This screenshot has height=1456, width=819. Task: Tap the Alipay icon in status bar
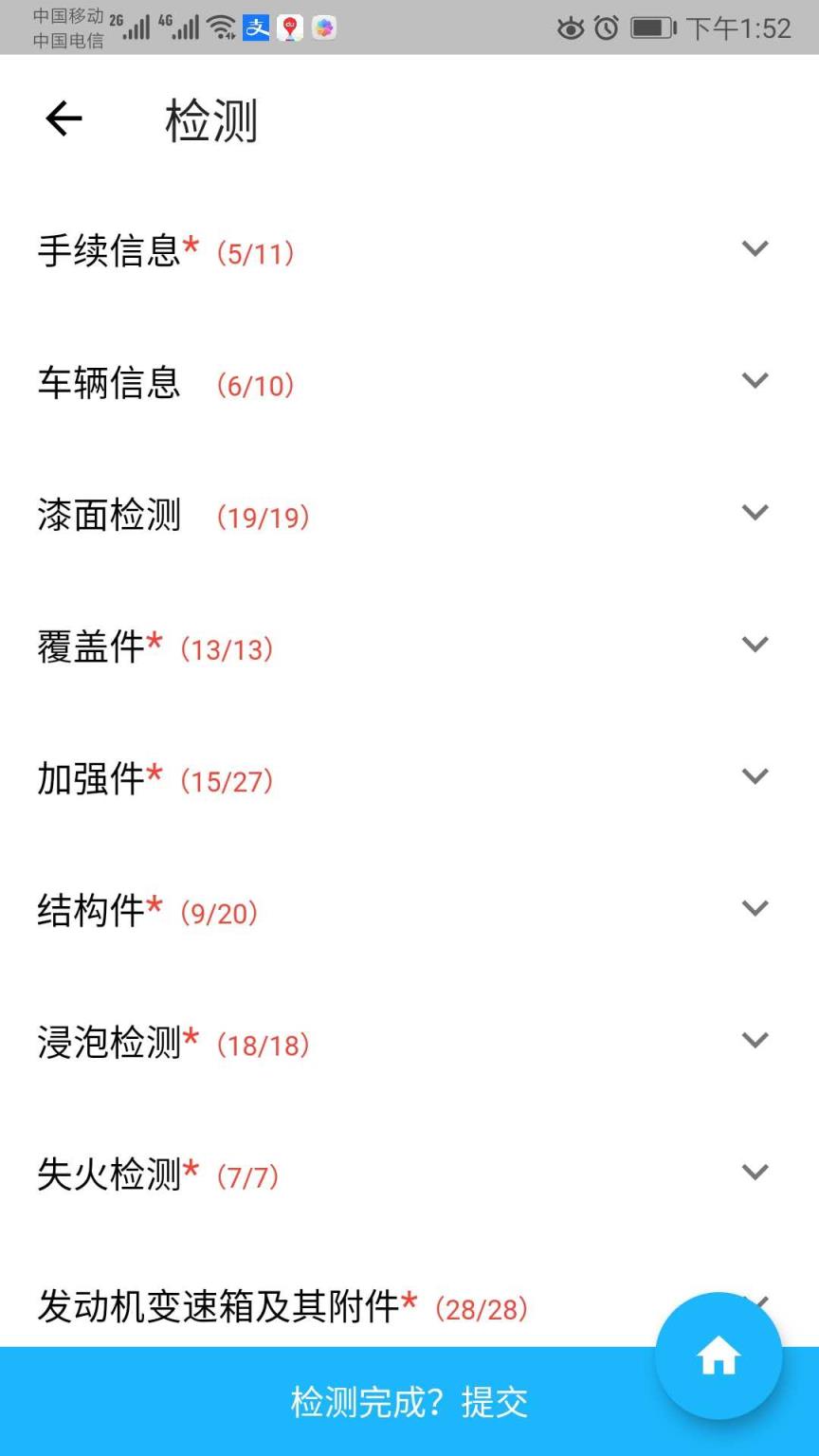tap(257, 27)
